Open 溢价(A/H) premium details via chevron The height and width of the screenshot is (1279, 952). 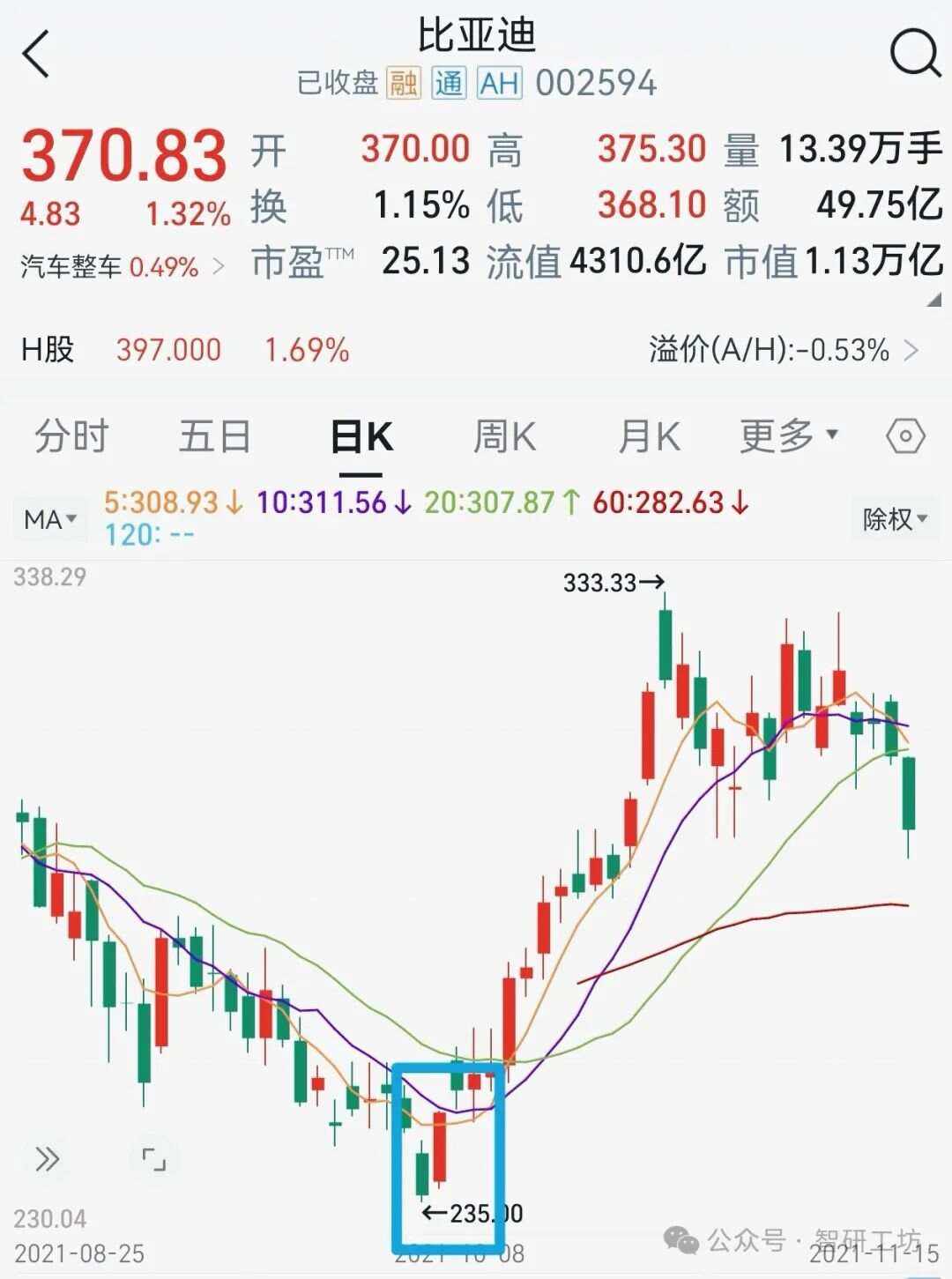pyautogui.click(x=913, y=350)
